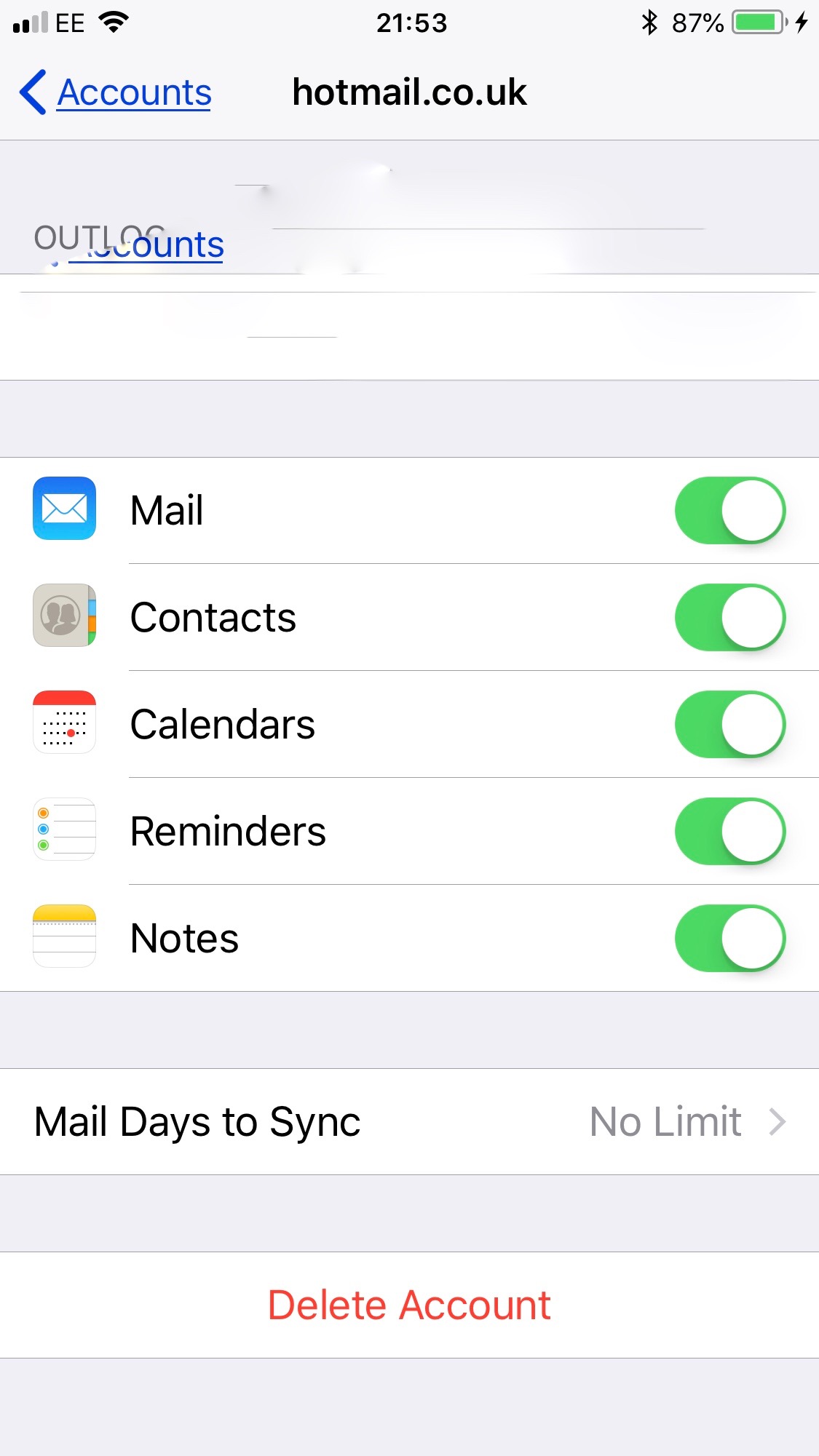Turn off the Mail toggle
This screenshot has height=1456, width=819.
click(730, 510)
